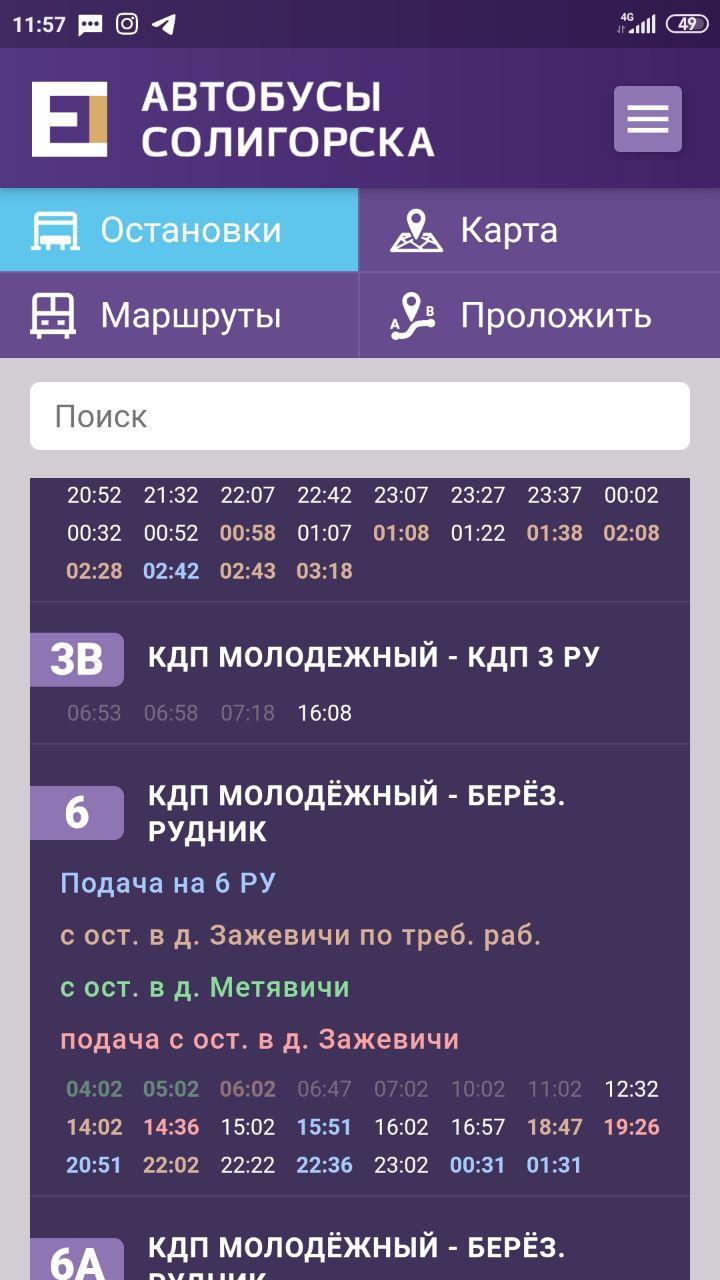This screenshot has width=720, height=1280.
Task: Click the bus icon beside Маршруты
Action: tap(56, 315)
